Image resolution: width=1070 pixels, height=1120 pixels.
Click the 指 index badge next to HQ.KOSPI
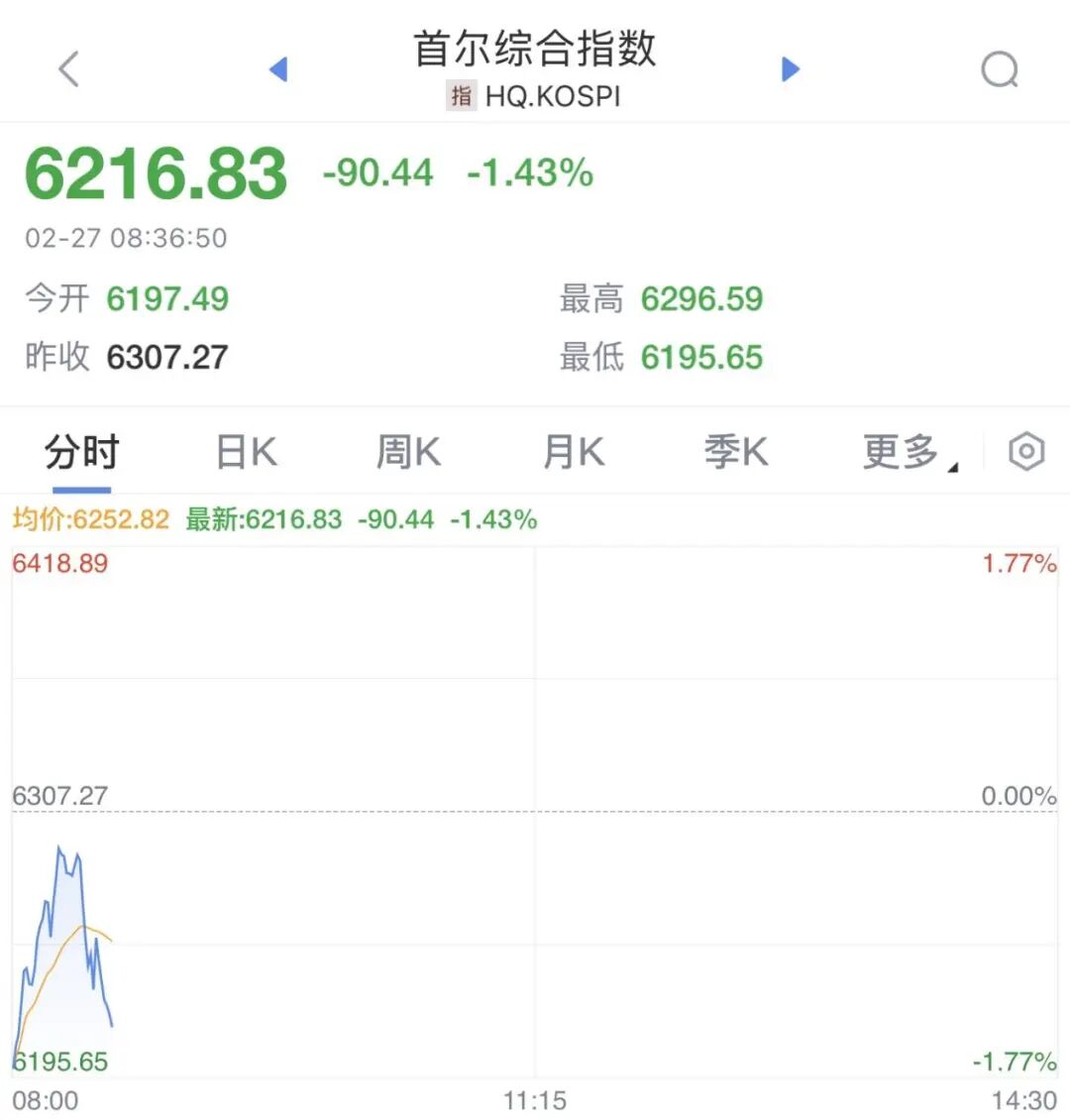460,96
